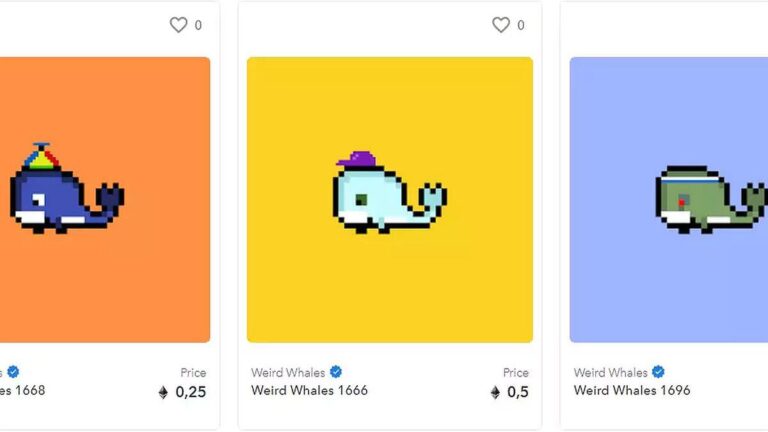
Task: Like the Weird Whales 1666 listing
Action: tap(501, 26)
